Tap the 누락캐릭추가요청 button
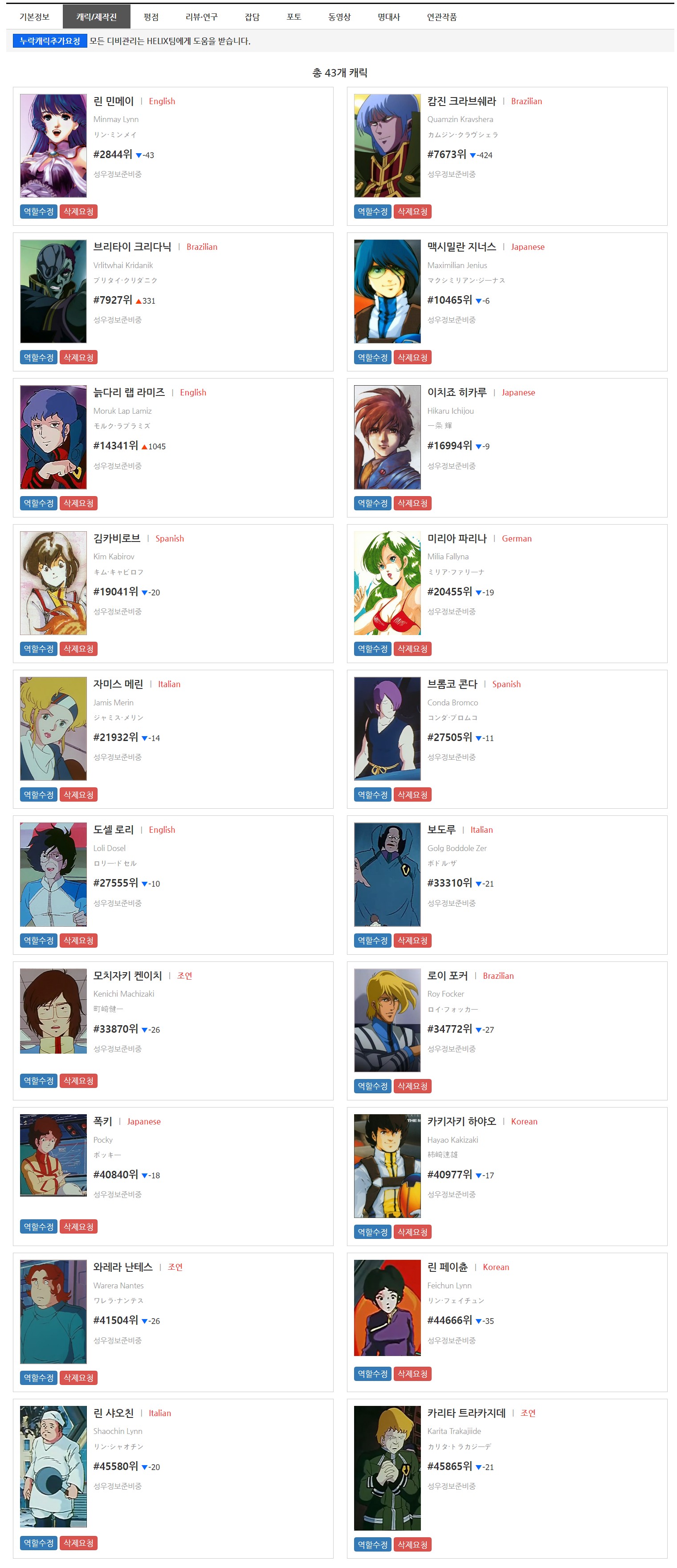677x1568 pixels. click(50, 41)
